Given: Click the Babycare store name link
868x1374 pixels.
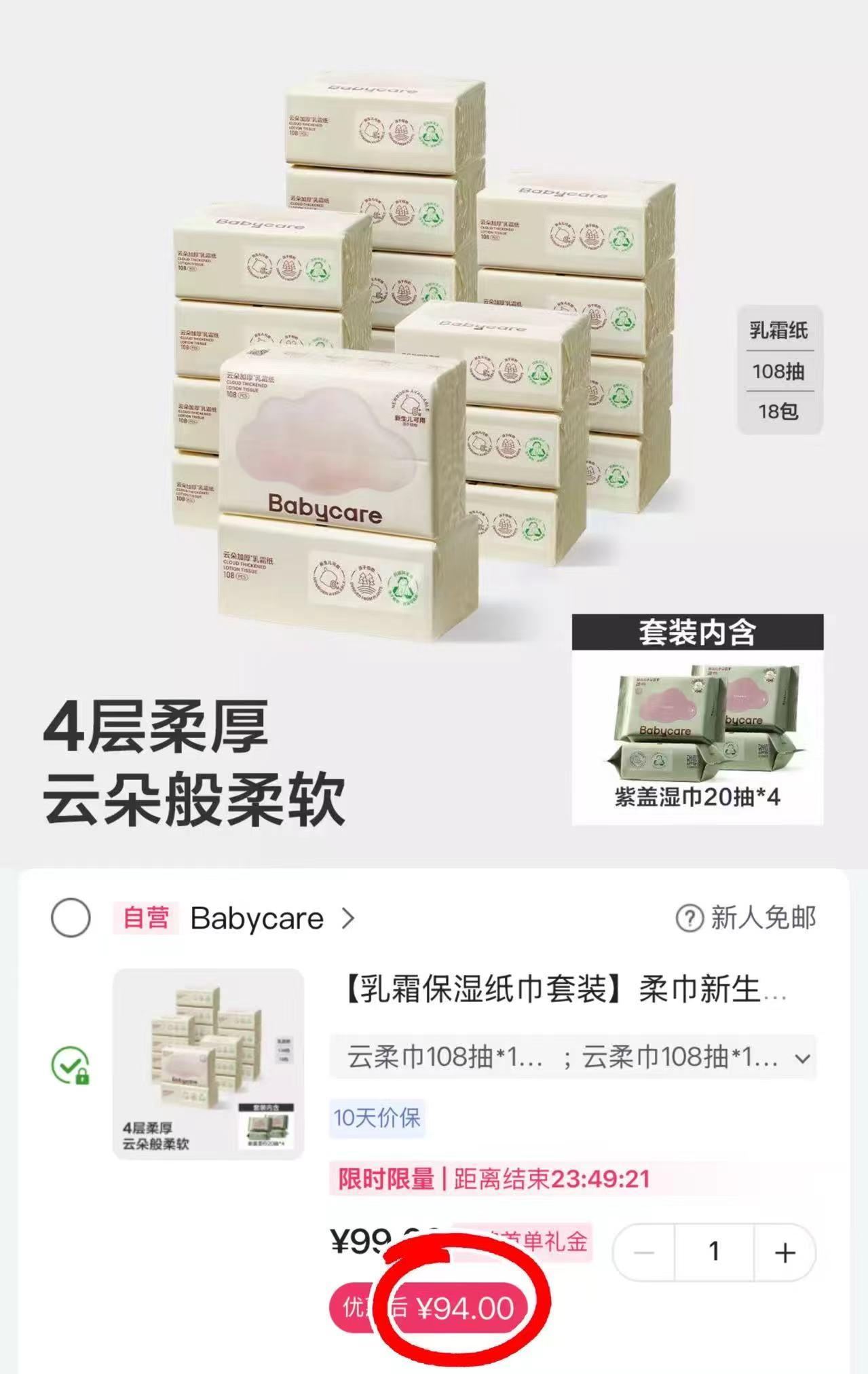Looking at the screenshot, I should (x=257, y=917).
